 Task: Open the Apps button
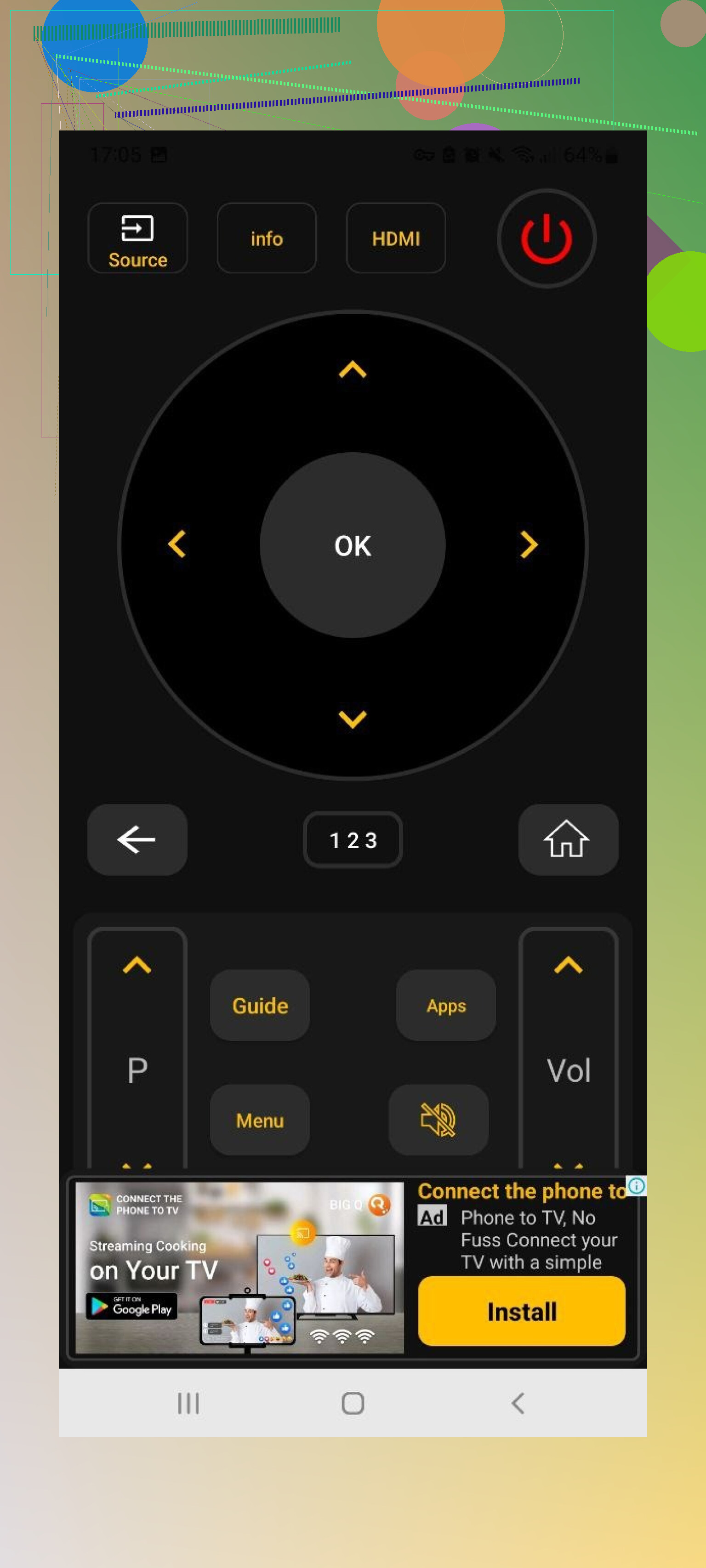click(x=445, y=1005)
